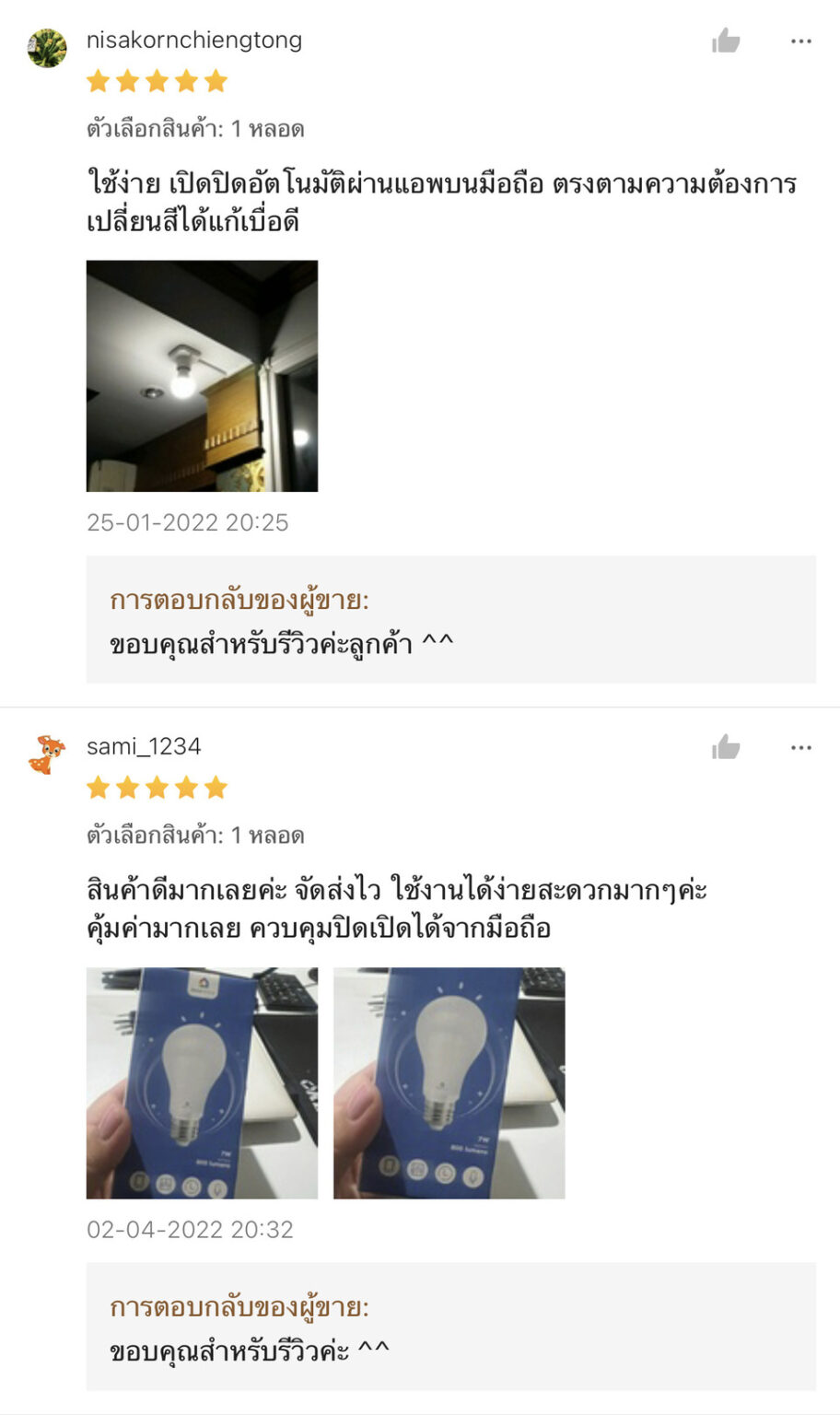Open sami_1234's profile via username
840x1415 pixels.
[144, 747]
